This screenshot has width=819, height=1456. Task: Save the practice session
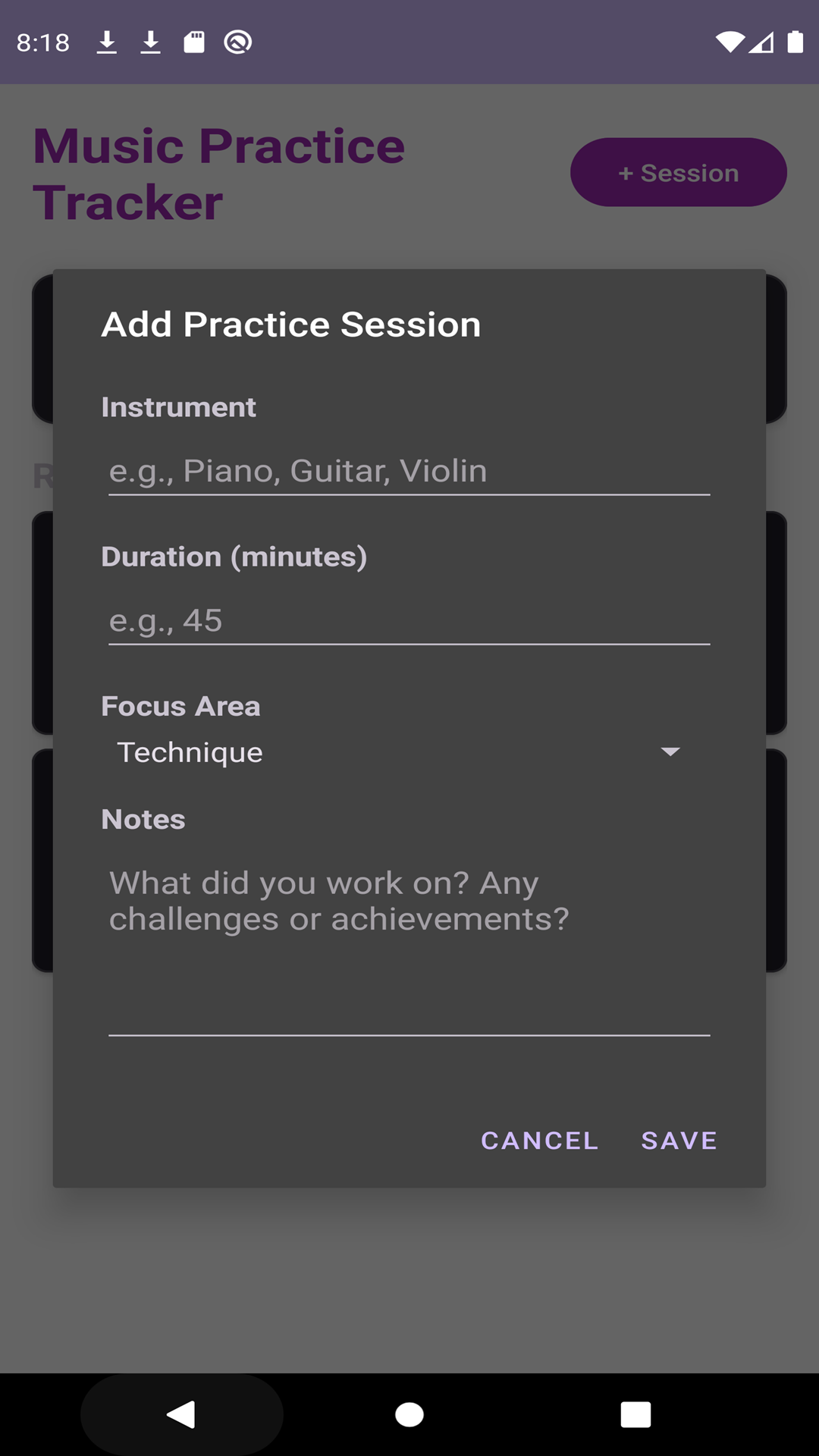(x=679, y=1141)
